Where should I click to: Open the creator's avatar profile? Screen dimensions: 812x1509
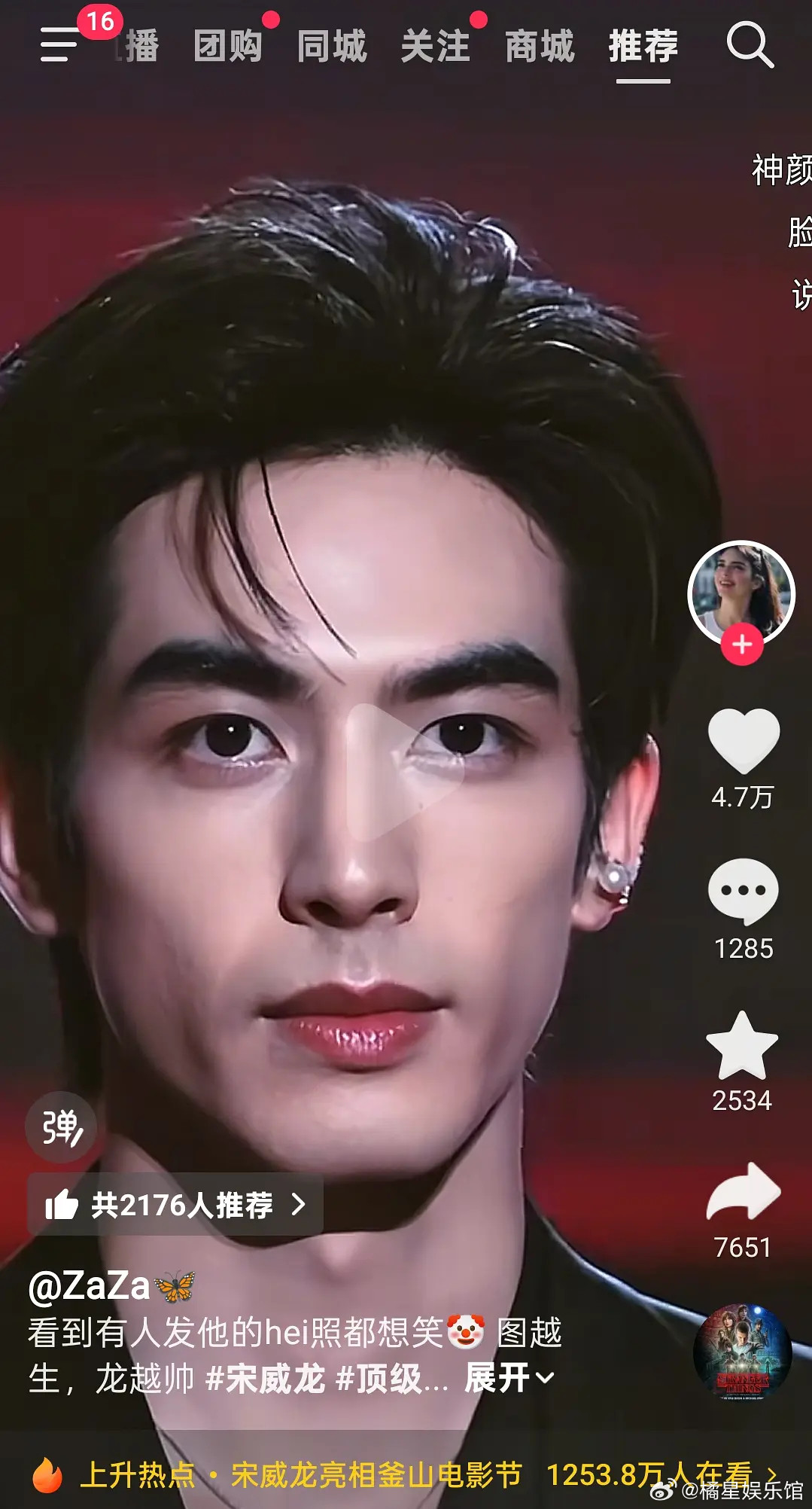(741, 593)
